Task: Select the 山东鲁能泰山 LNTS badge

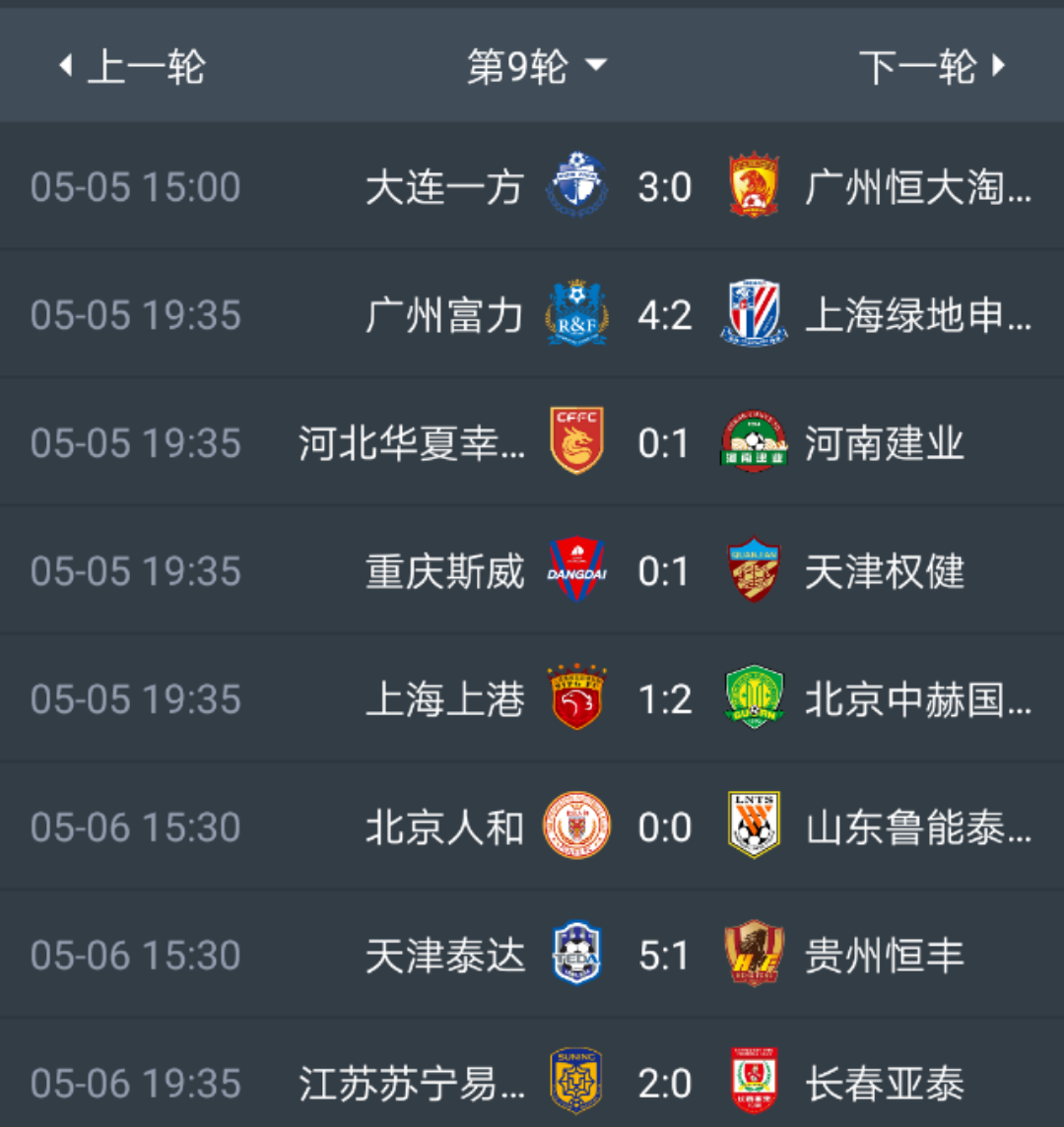Action: pyautogui.click(x=754, y=827)
